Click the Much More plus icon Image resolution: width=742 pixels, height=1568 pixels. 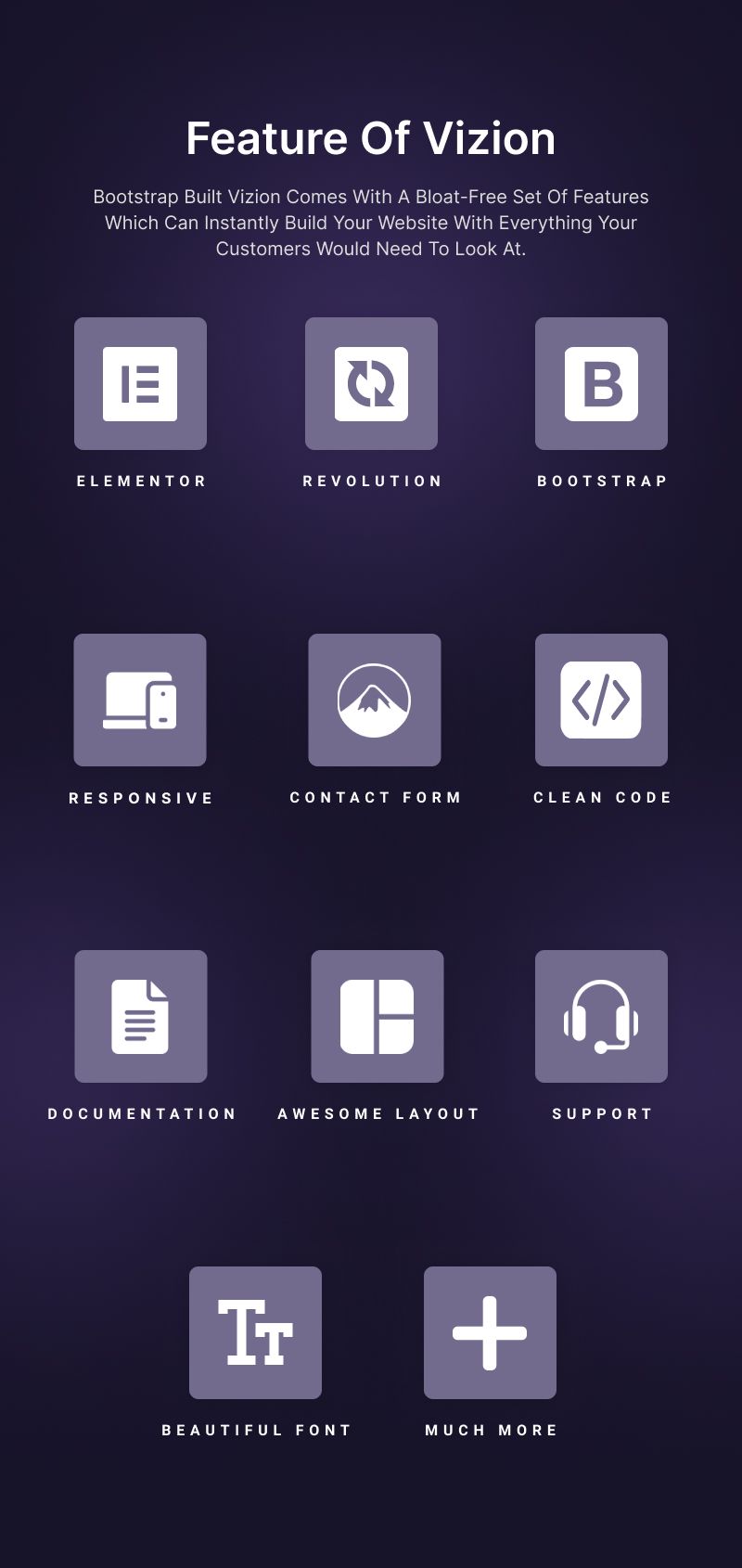(x=490, y=1332)
